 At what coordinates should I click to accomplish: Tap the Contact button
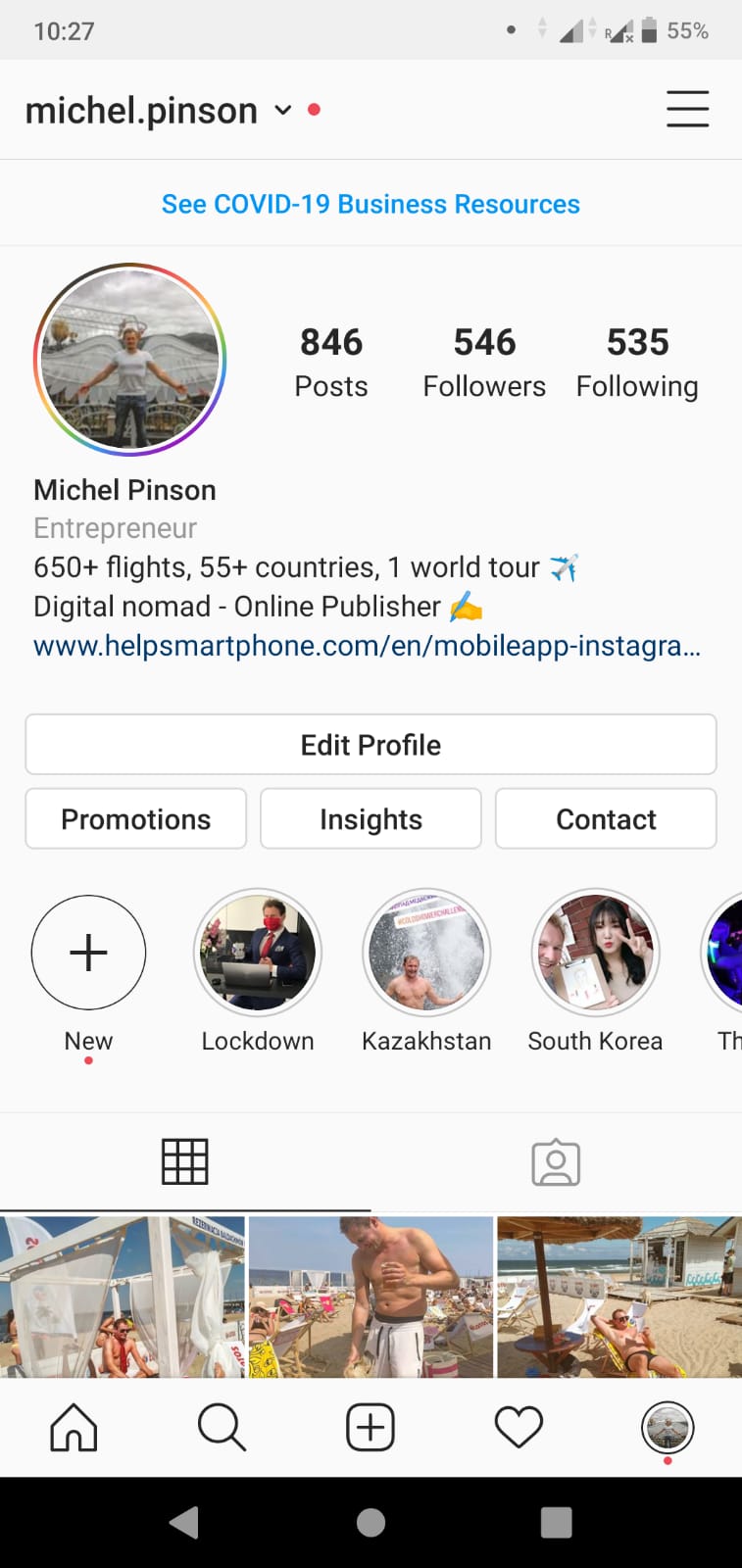[606, 819]
